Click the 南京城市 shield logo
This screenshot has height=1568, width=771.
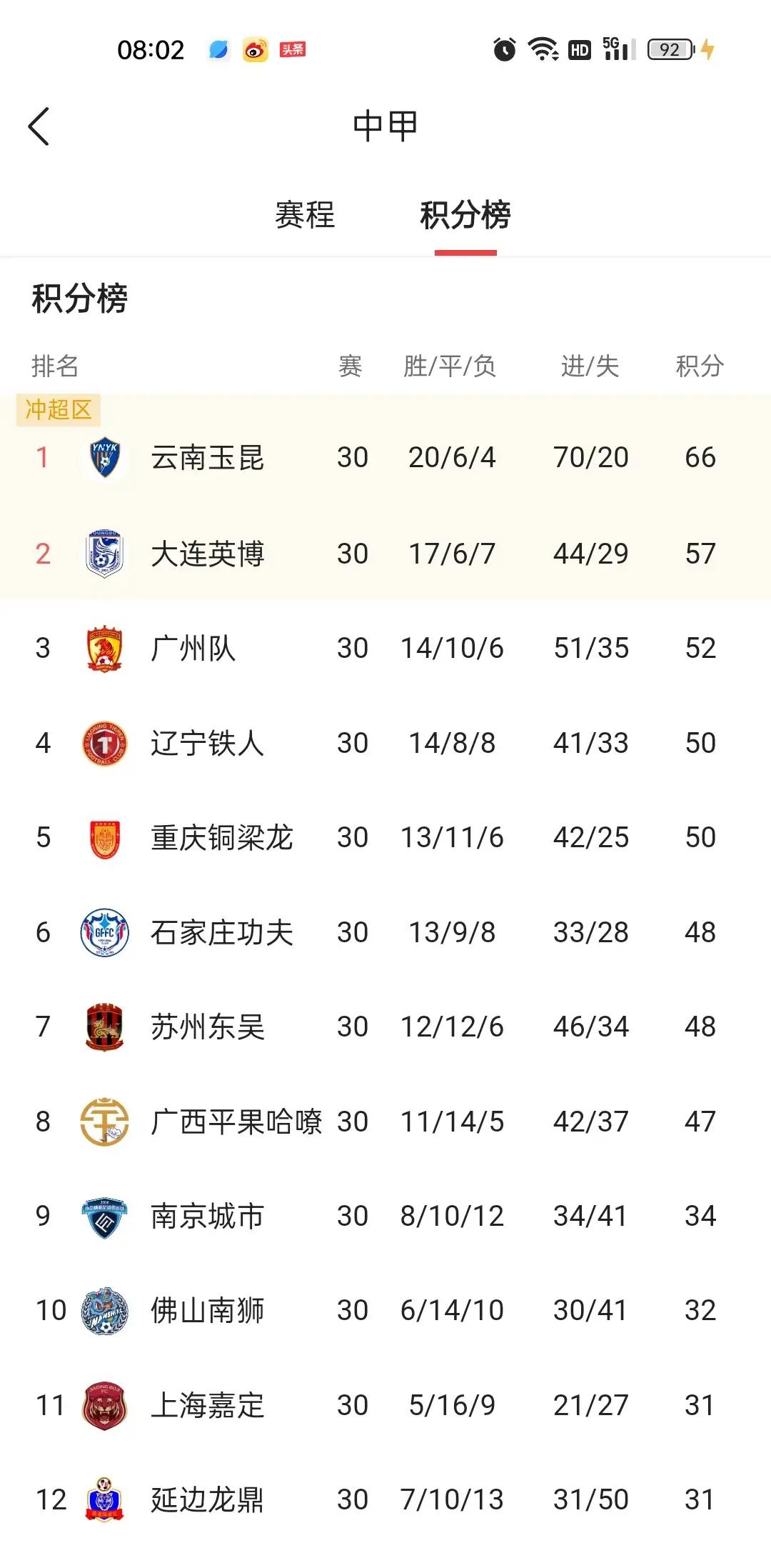104,1217
